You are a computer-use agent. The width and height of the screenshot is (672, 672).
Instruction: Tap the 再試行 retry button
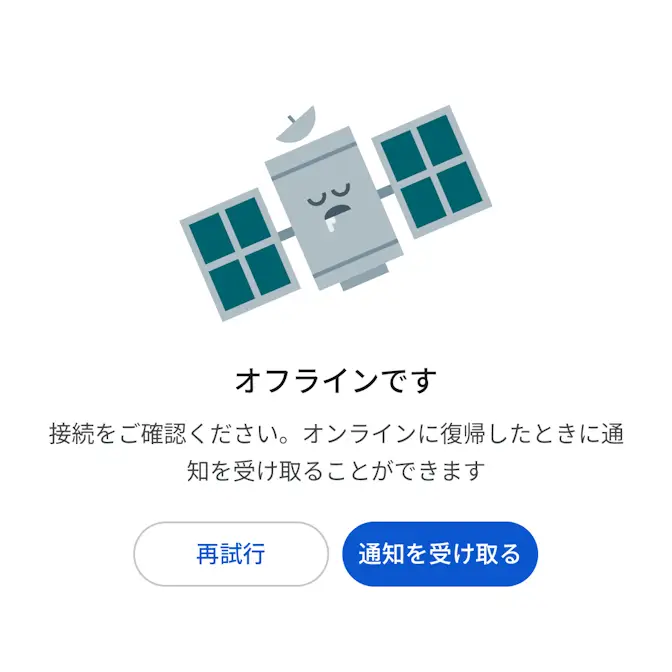click(x=231, y=554)
